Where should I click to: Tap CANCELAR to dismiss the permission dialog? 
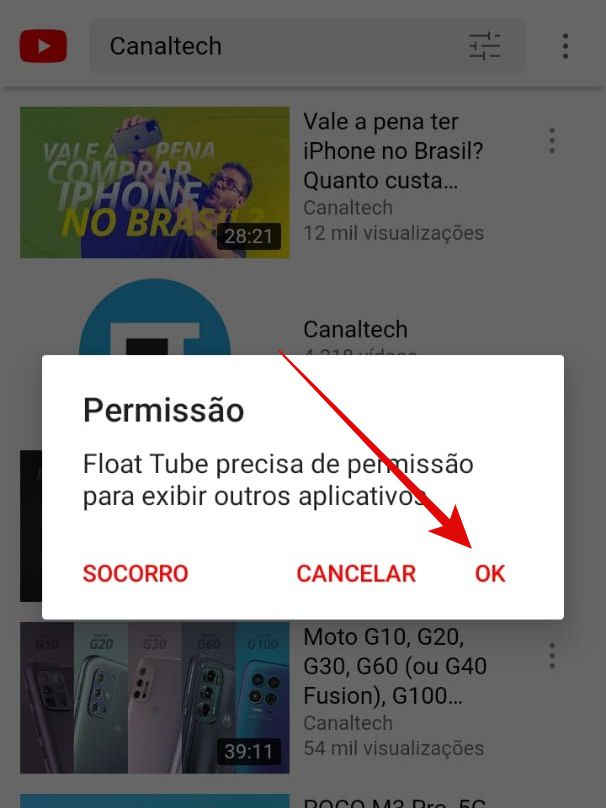point(356,573)
